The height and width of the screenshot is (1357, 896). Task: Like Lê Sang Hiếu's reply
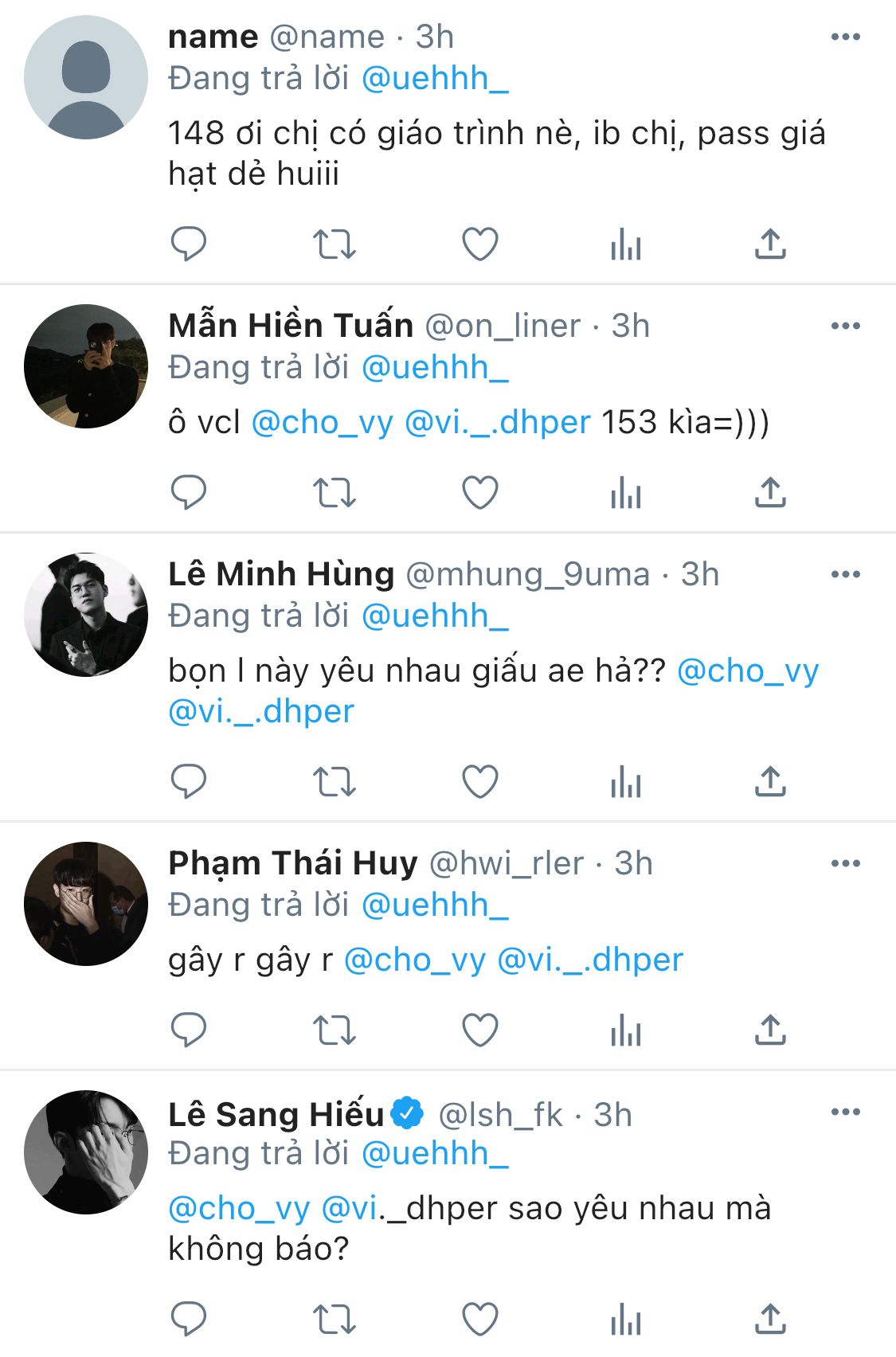(x=480, y=1320)
